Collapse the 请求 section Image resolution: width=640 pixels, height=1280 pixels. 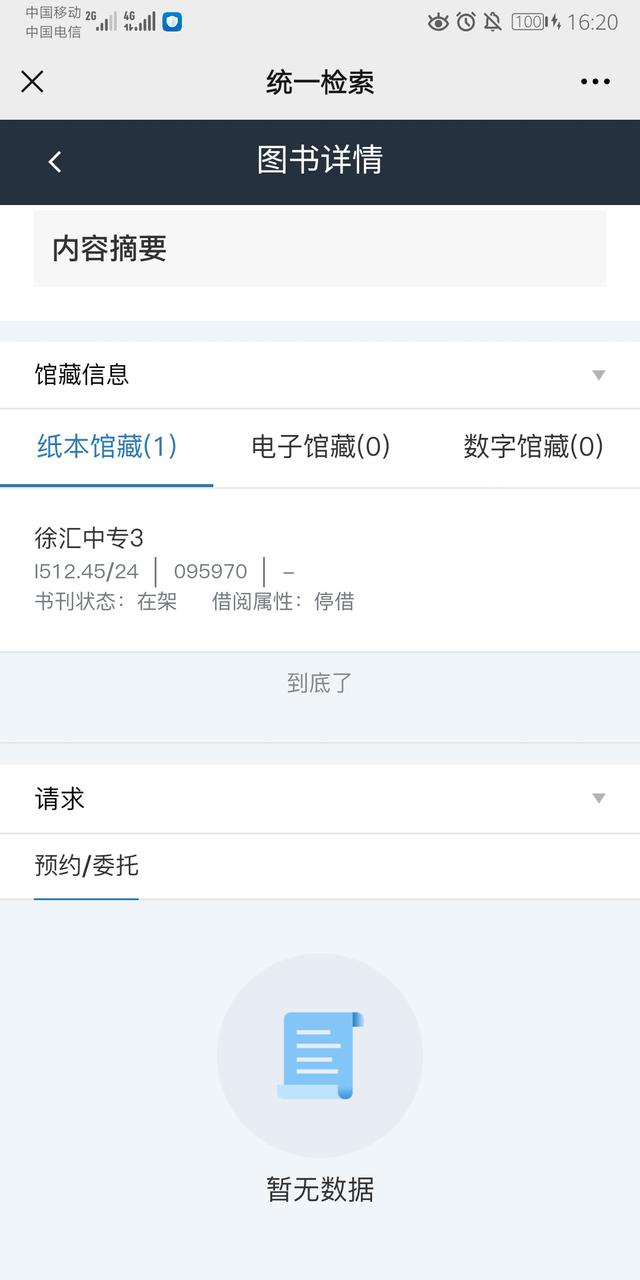pyautogui.click(x=598, y=798)
